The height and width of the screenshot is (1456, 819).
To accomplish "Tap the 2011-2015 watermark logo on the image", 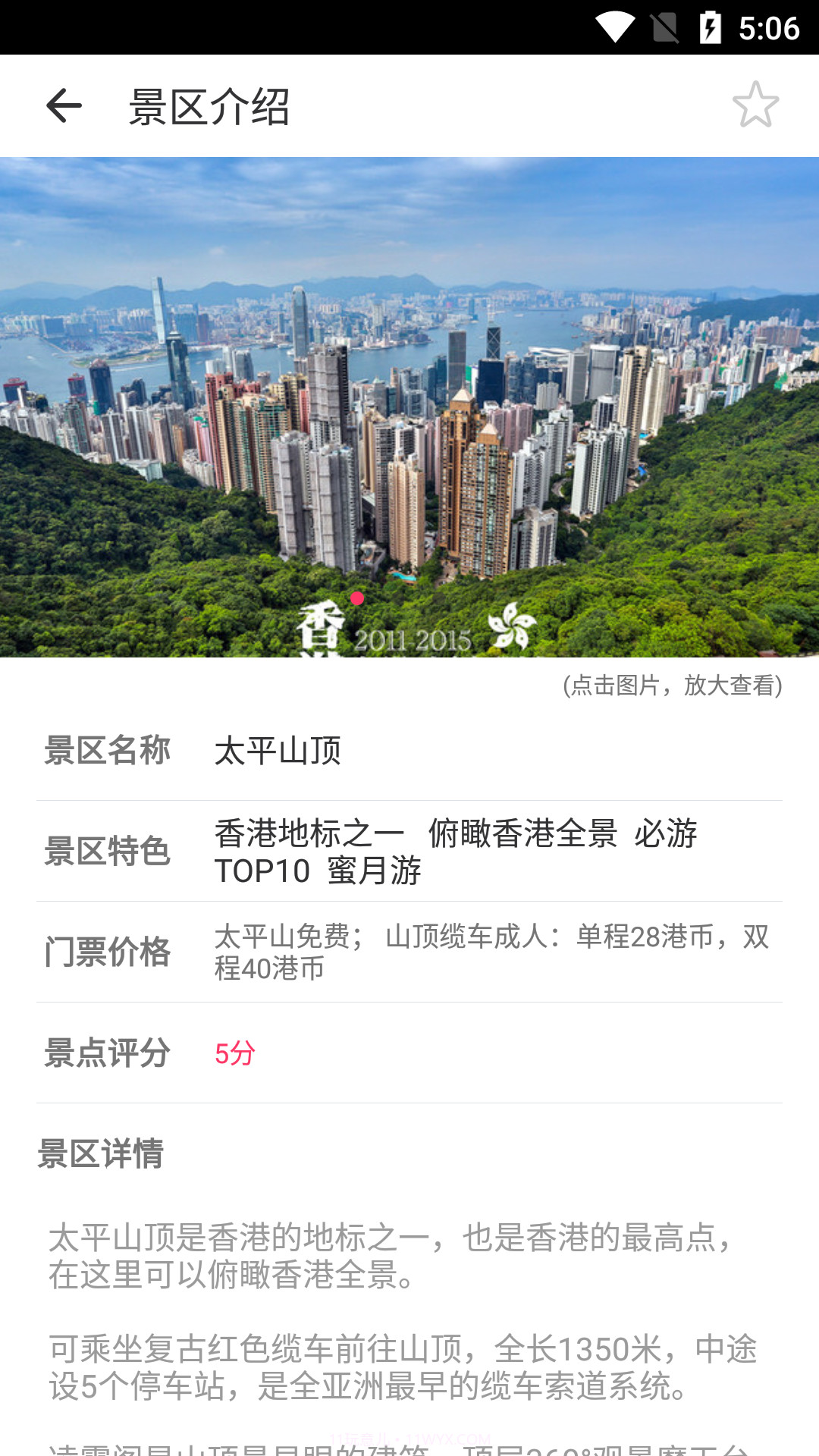I will (x=412, y=639).
